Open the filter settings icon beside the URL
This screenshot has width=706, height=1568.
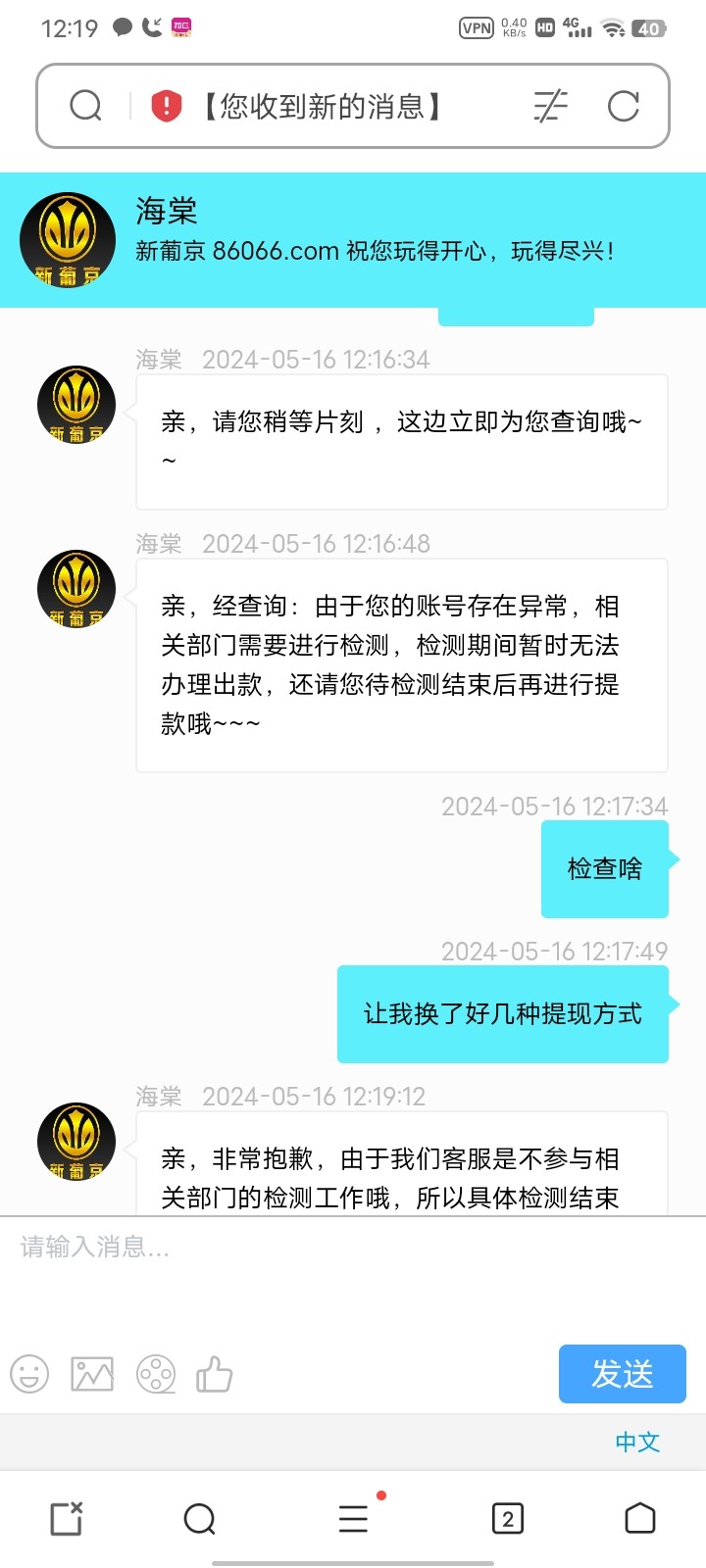tap(550, 106)
